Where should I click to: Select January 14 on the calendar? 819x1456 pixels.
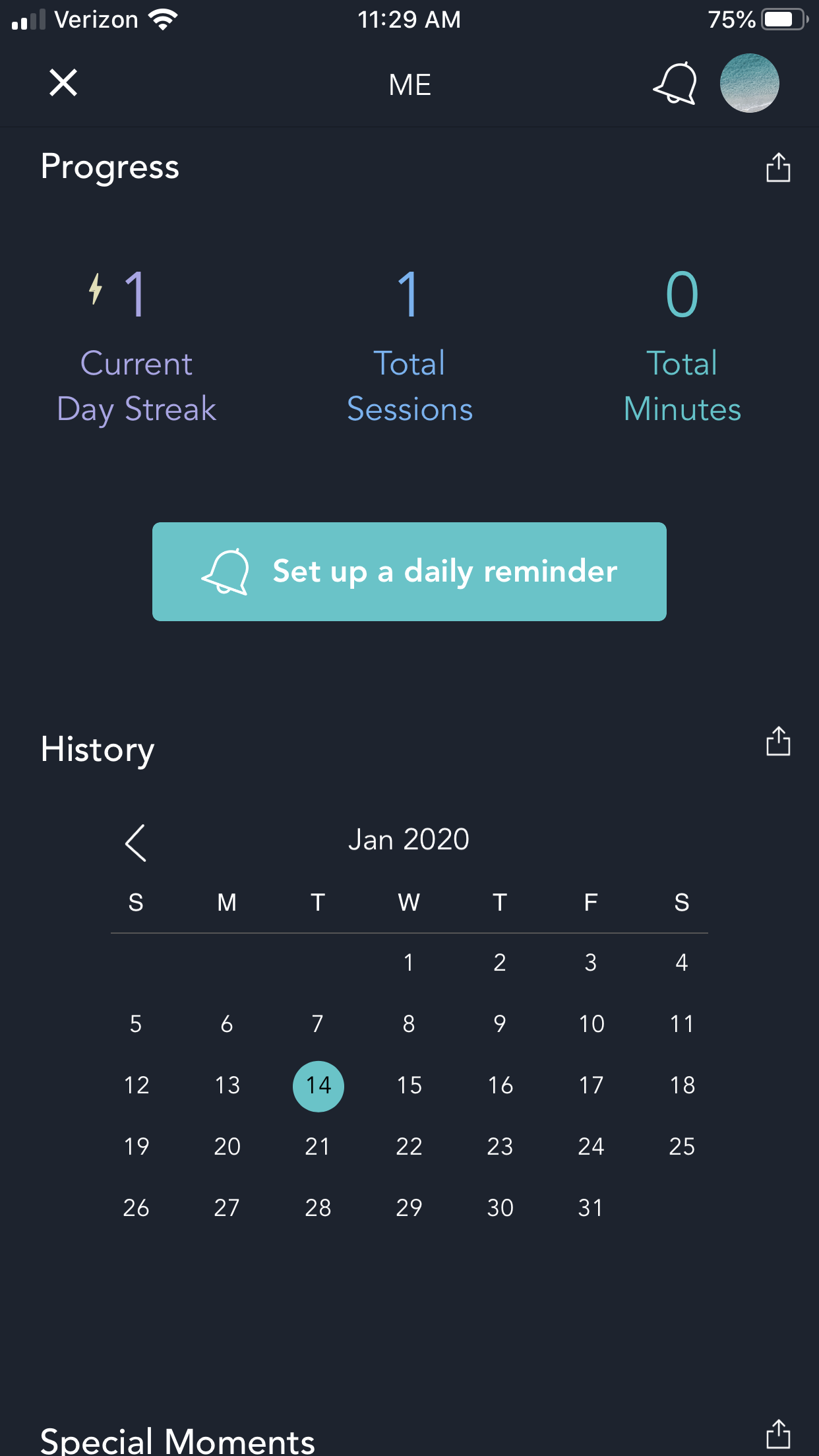[x=318, y=1086]
